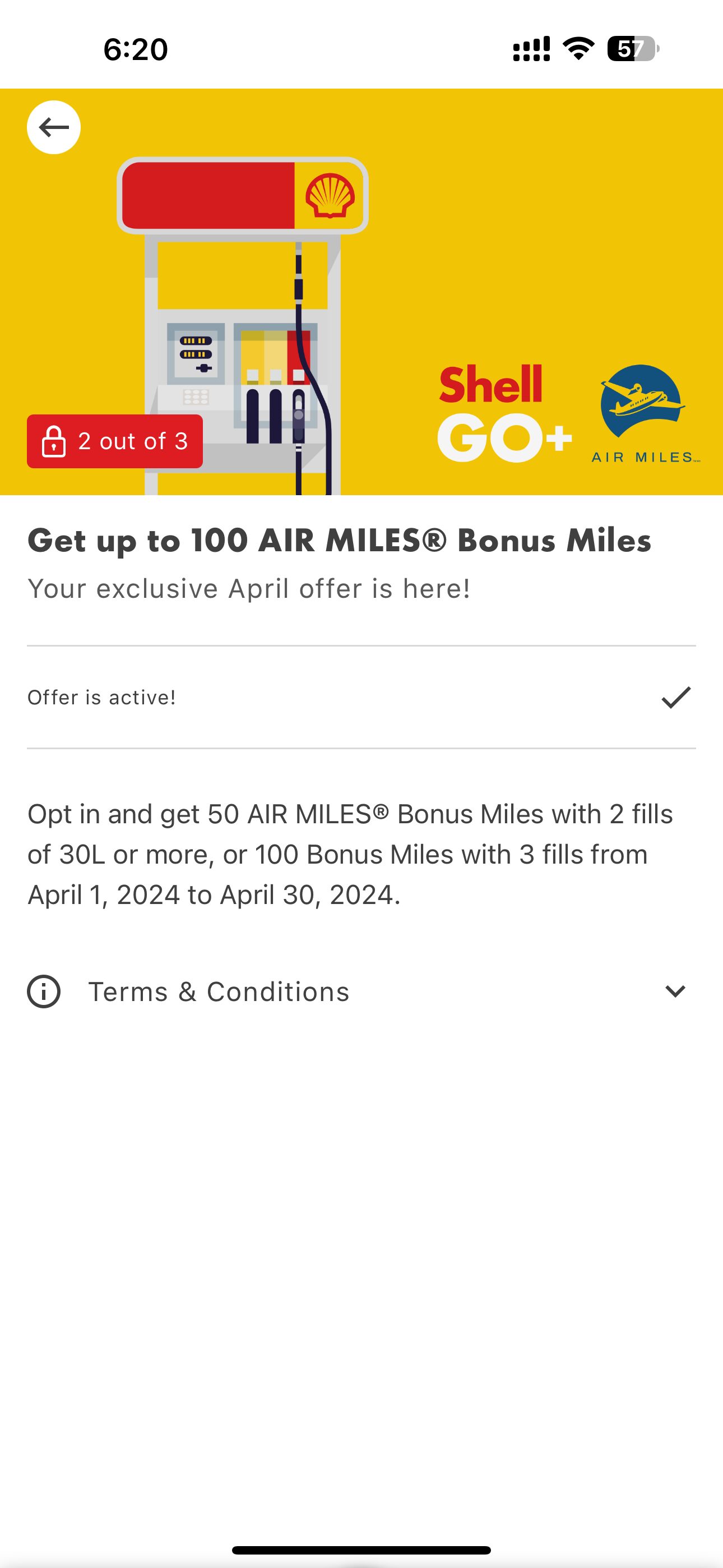Click the Terms & Conditions link

tap(218, 991)
